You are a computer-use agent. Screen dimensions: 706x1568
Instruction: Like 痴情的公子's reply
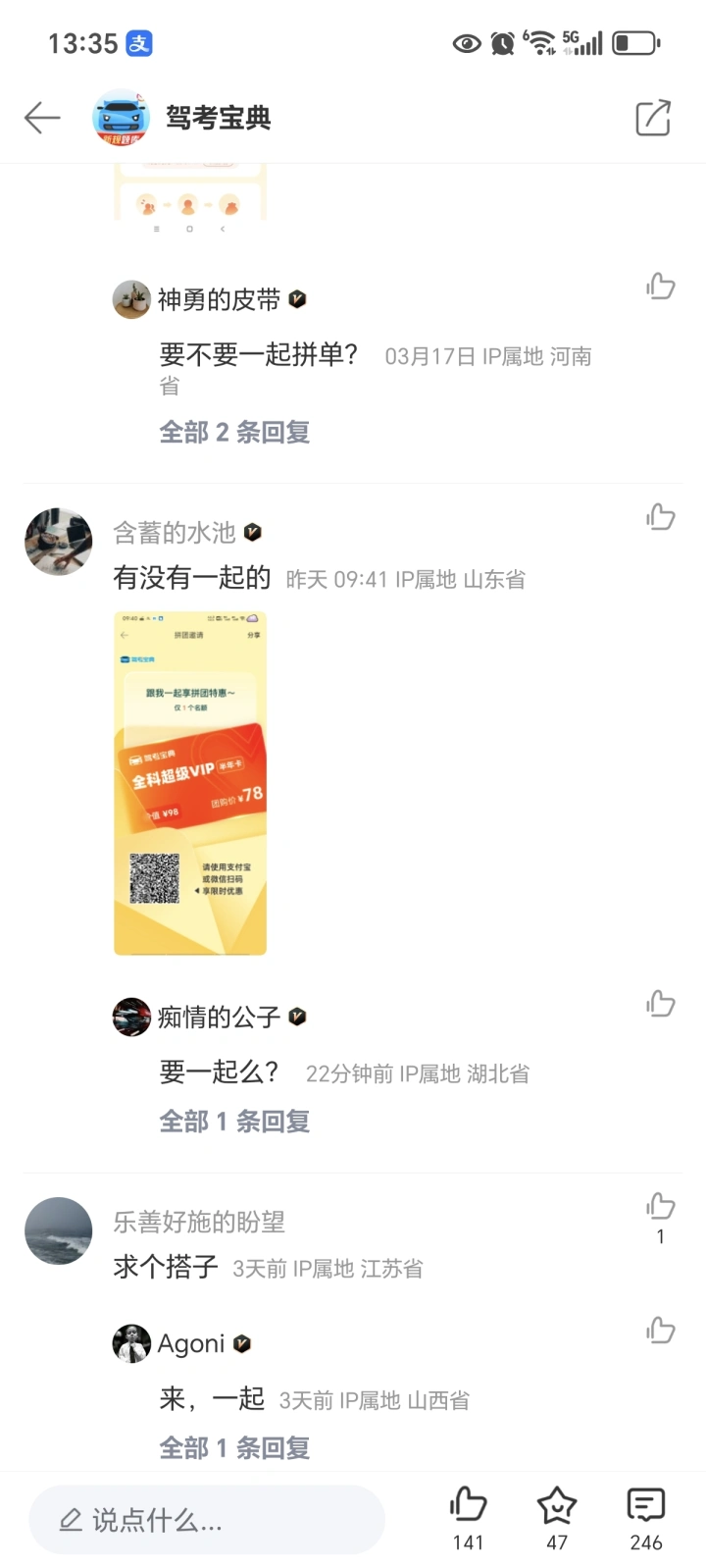660,1003
